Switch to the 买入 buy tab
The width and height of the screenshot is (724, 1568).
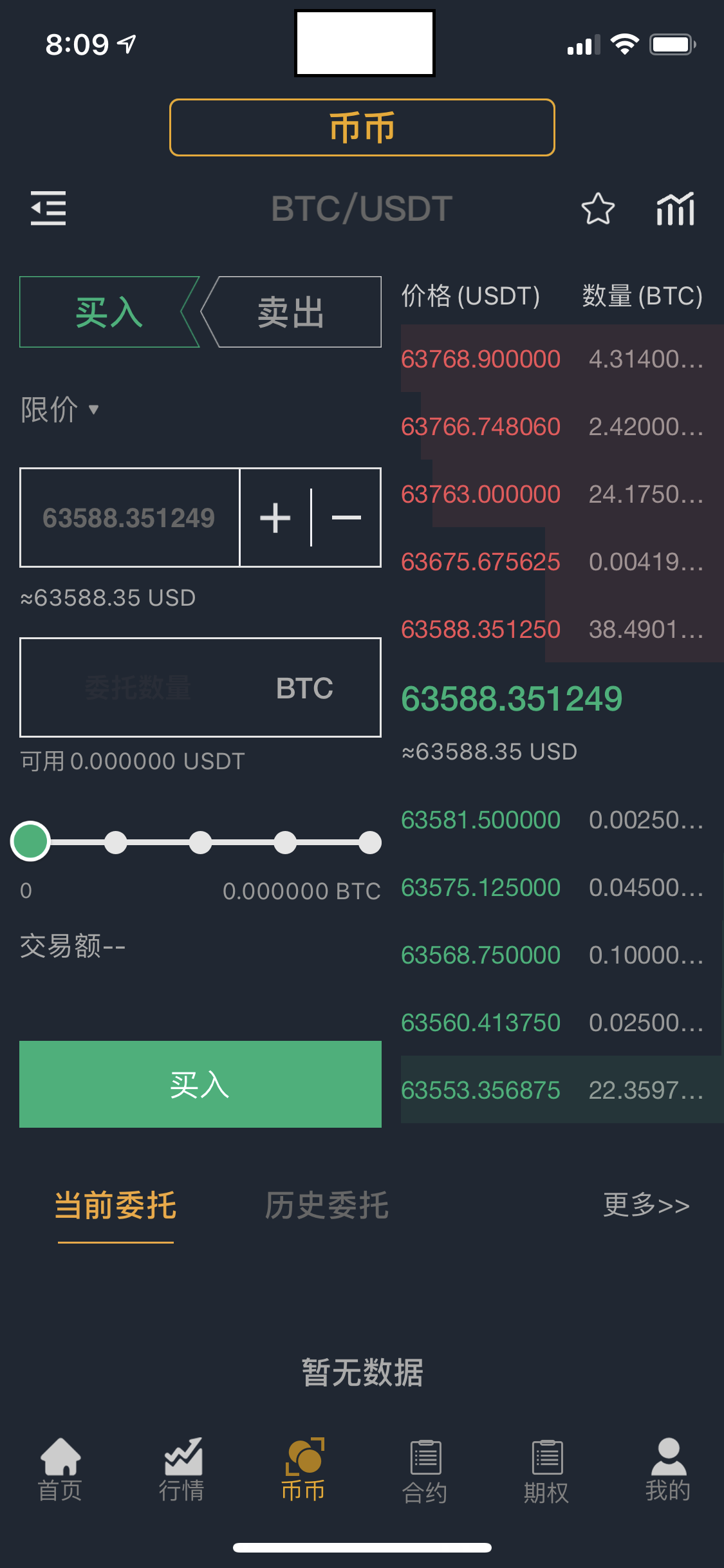(108, 313)
